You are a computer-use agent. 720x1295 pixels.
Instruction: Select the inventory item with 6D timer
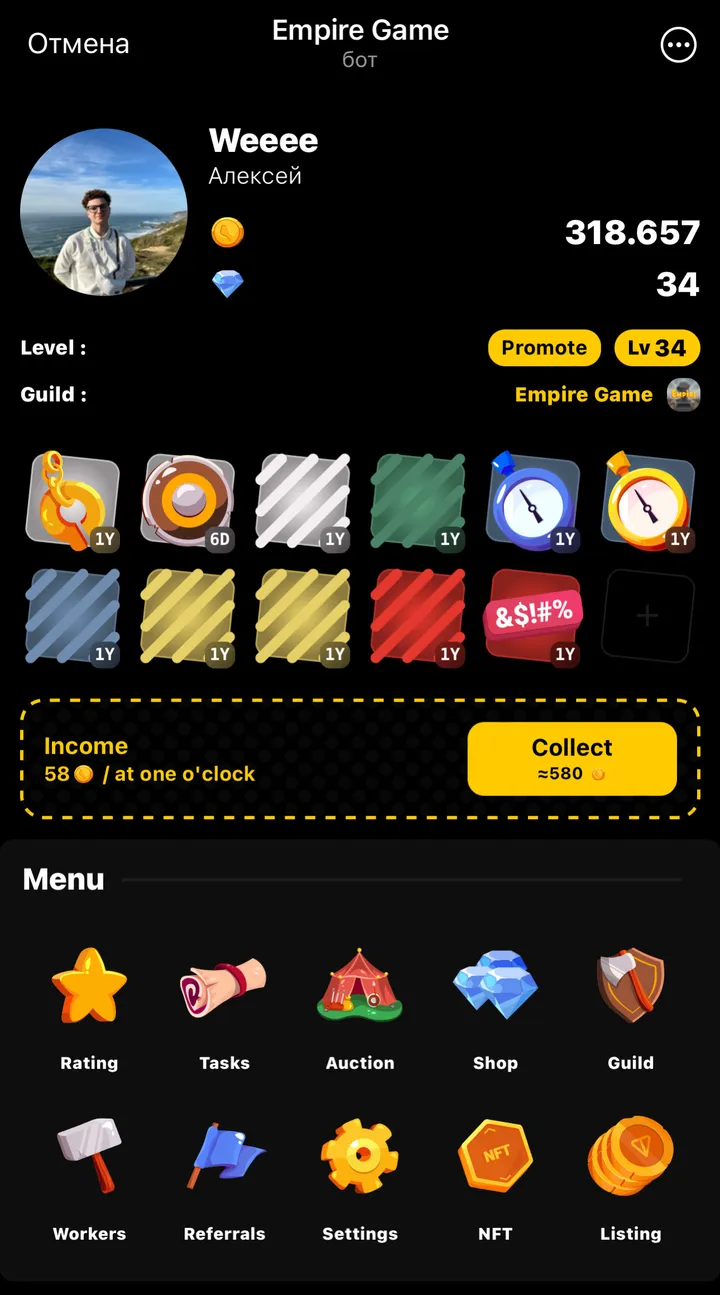[x=188, y=502]
